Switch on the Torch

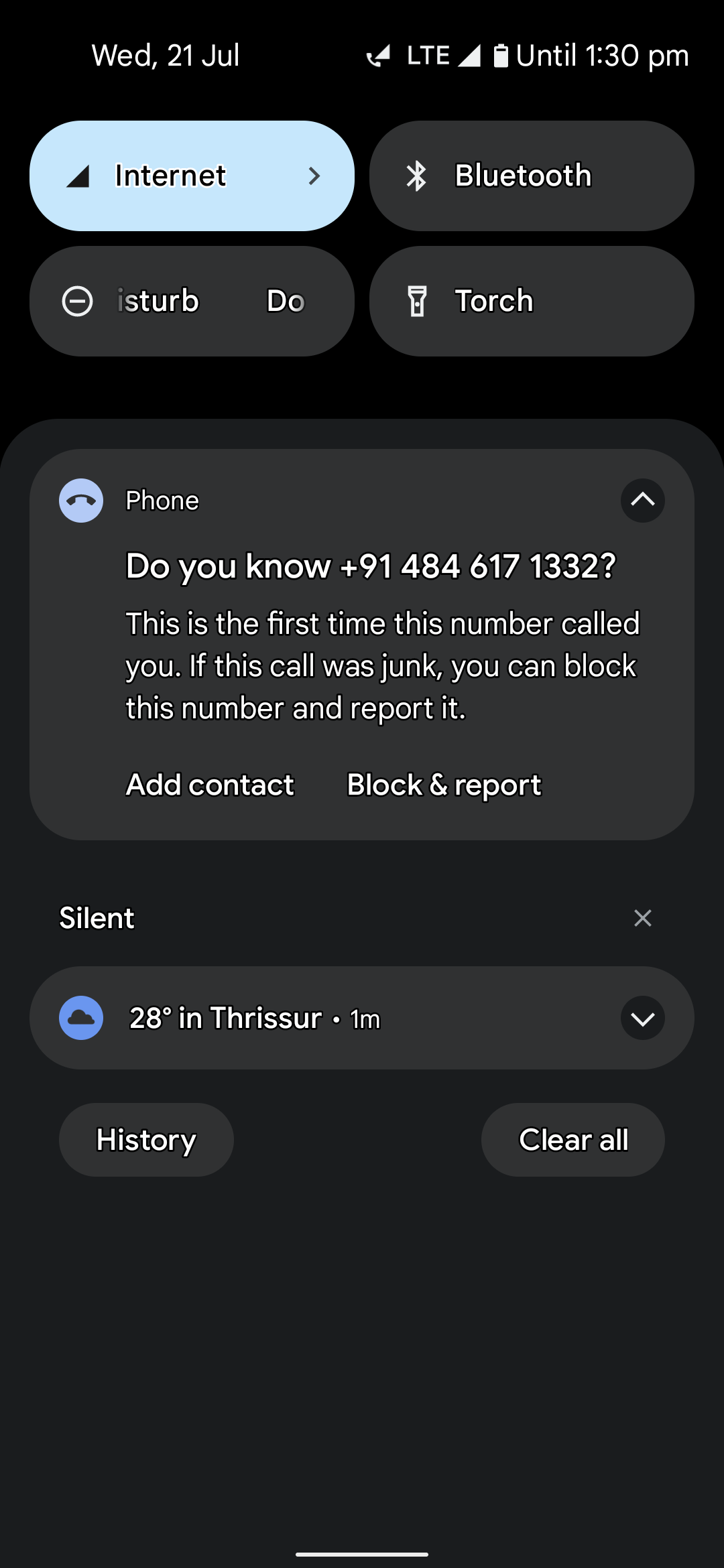pyautogui.click(x=531, y=301)
